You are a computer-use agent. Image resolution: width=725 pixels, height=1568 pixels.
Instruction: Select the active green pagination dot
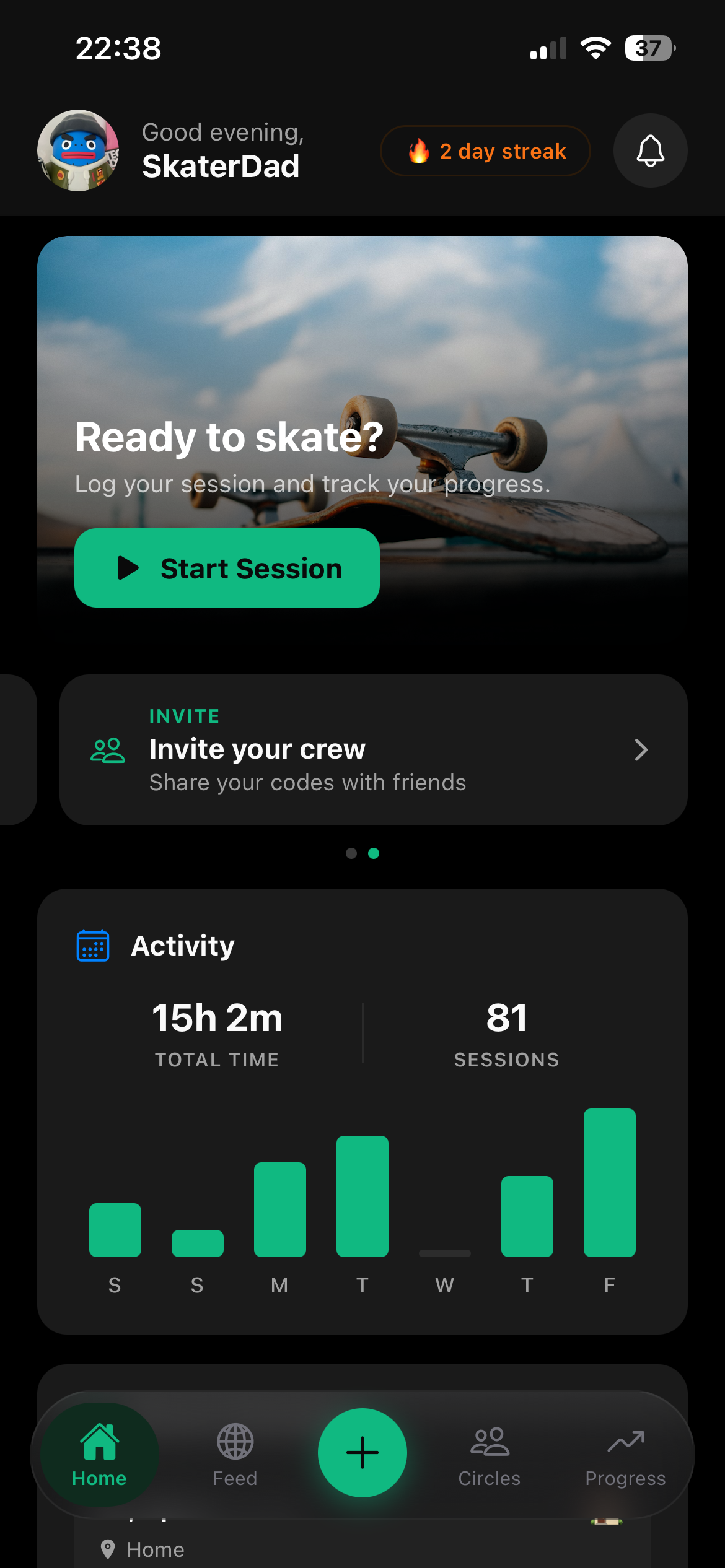[374, 853]
